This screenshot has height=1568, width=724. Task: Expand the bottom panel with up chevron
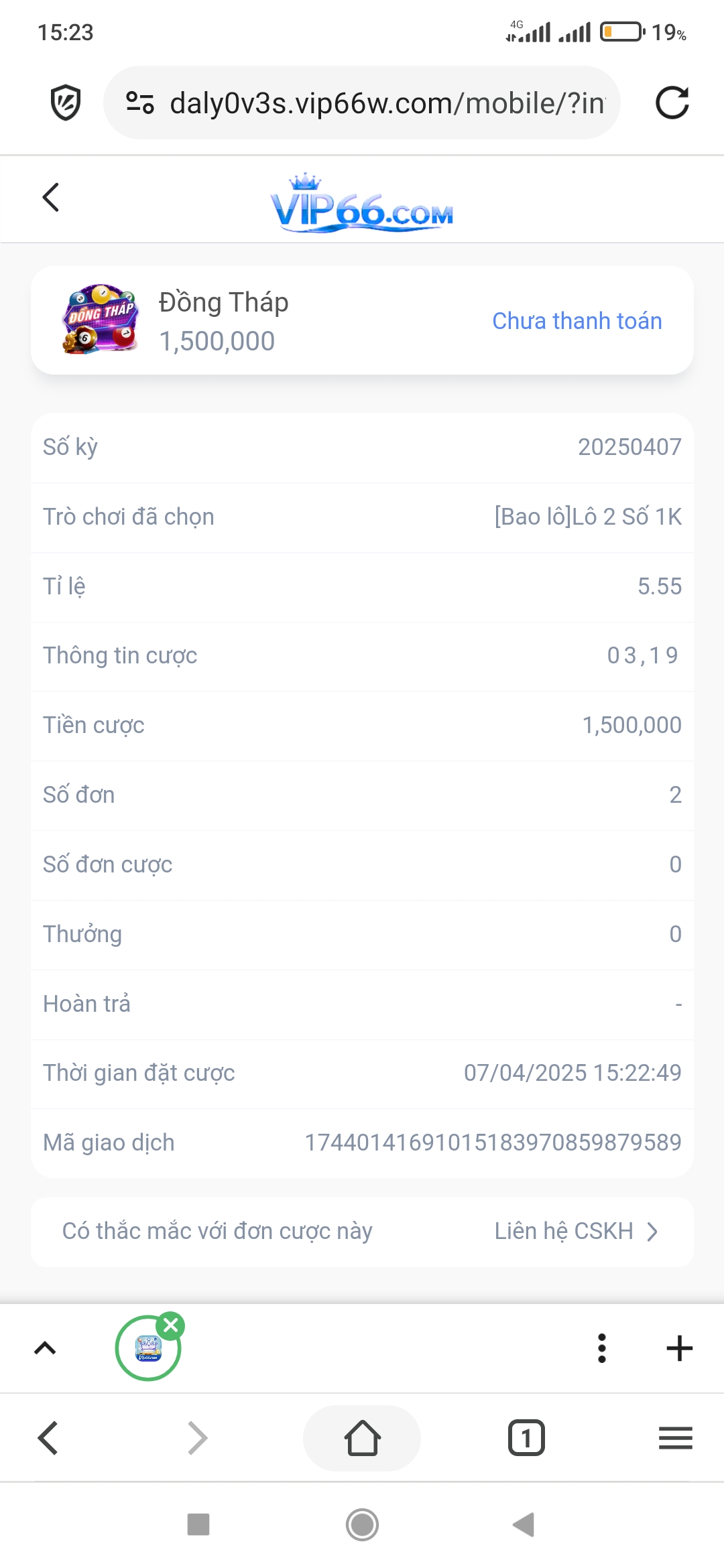coord(45,1348)
